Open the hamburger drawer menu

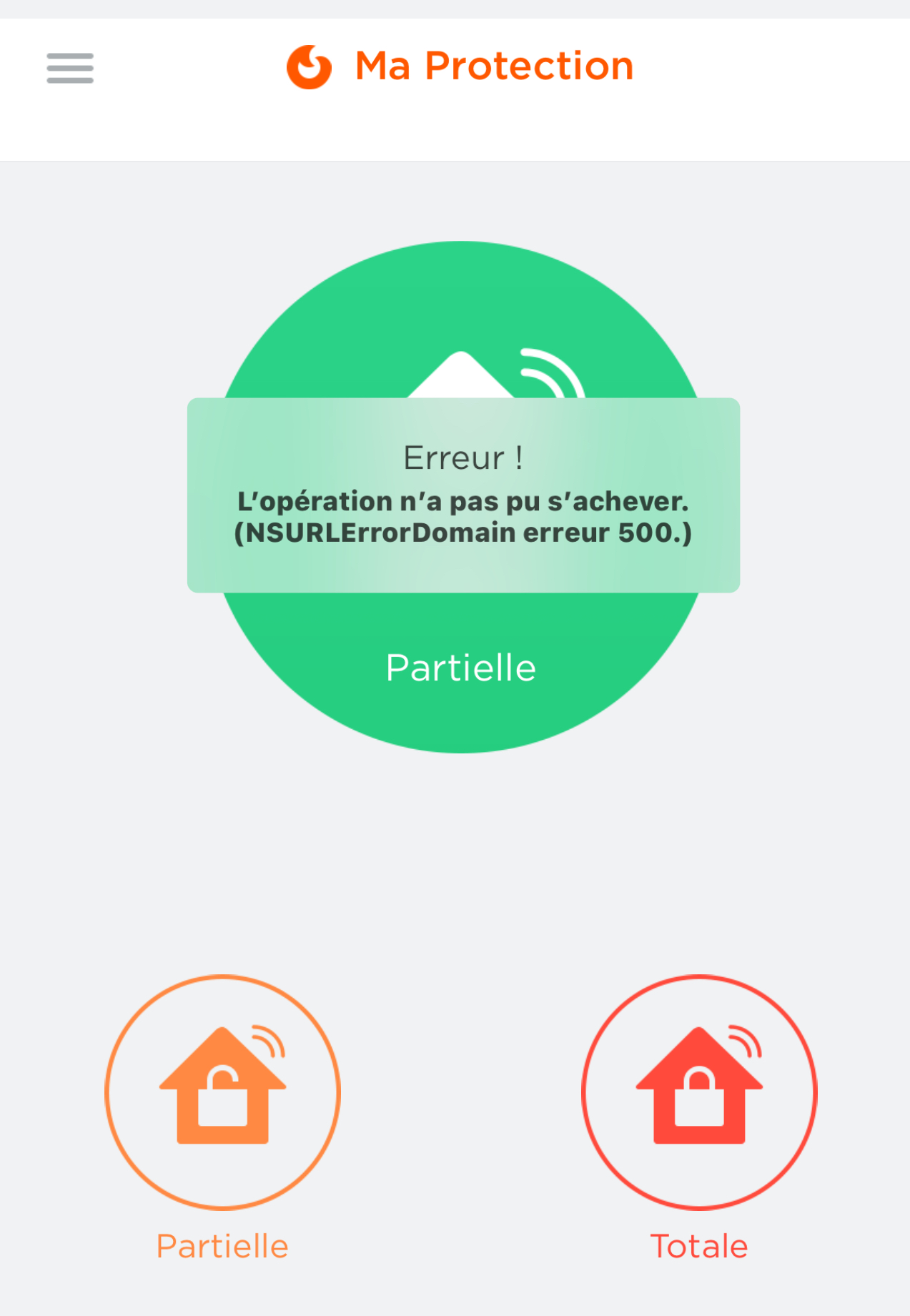[x=70, y=68]
